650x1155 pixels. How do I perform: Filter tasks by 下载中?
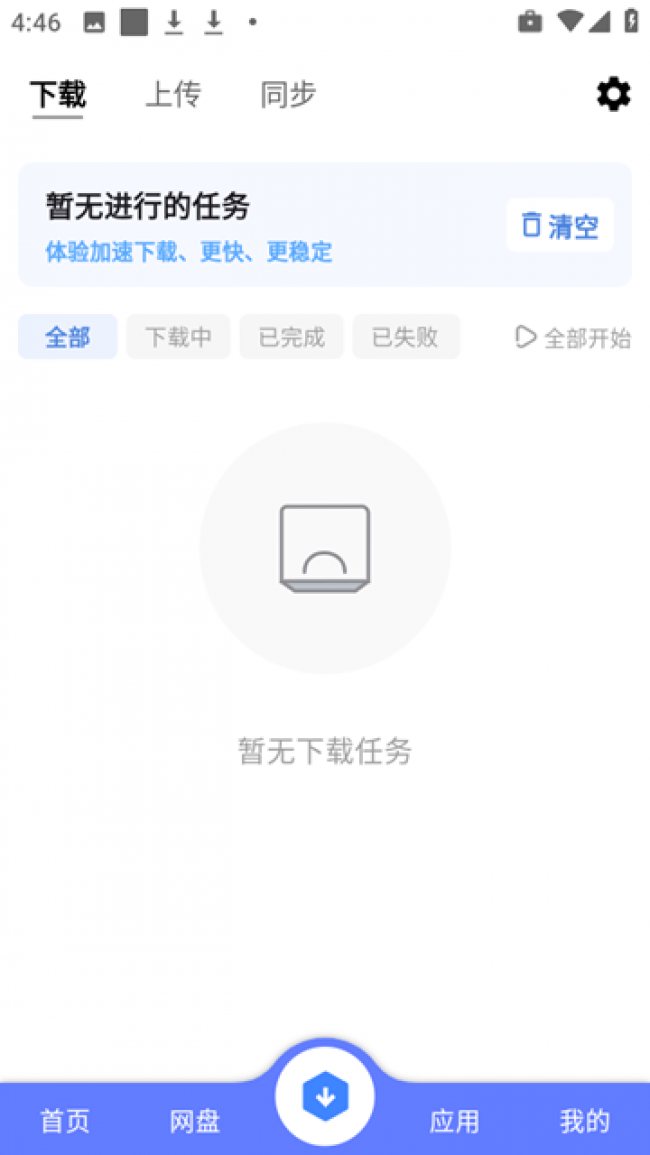(x=179, y=337)
